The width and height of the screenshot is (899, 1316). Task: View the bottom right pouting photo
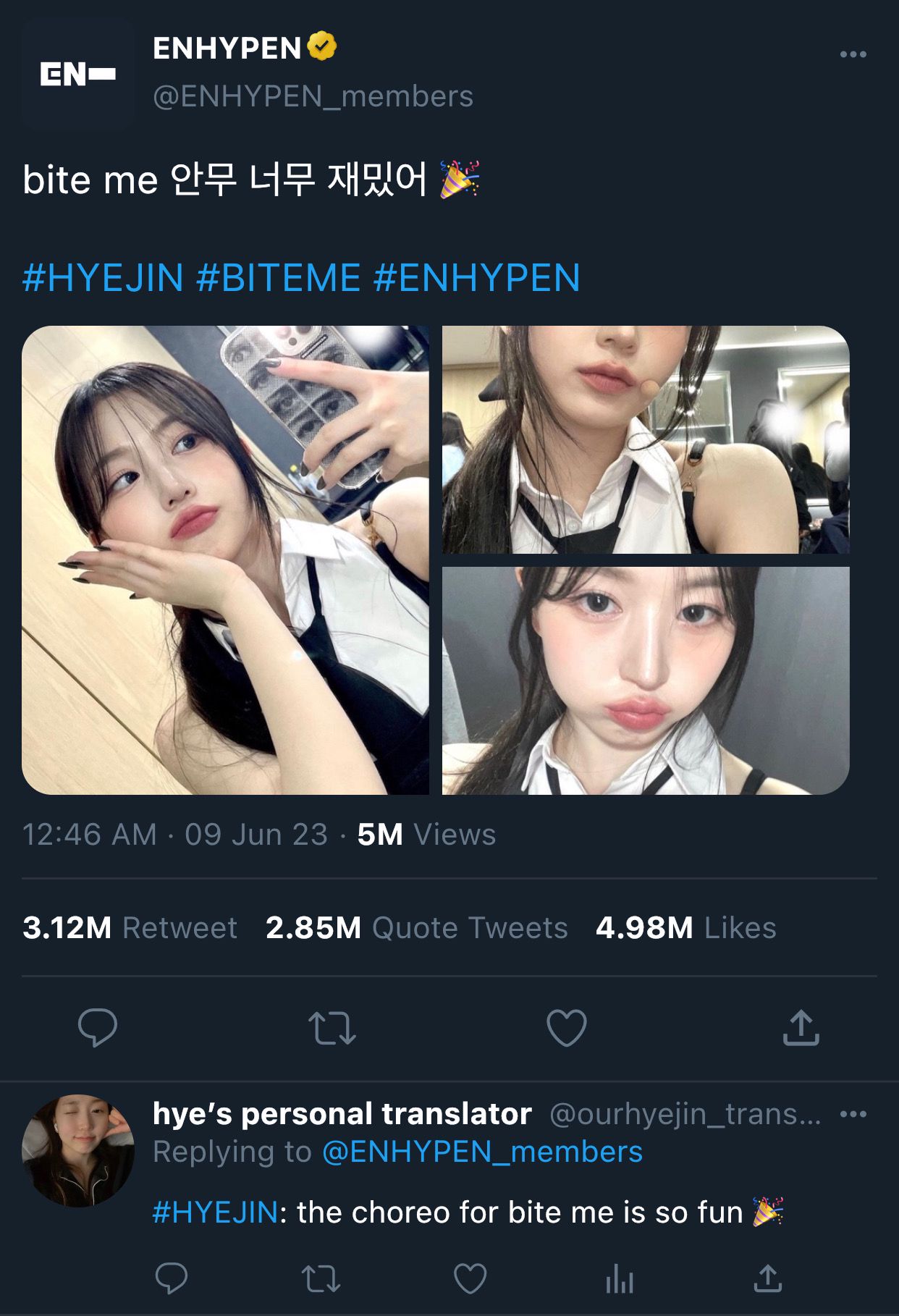coord(645,680)
